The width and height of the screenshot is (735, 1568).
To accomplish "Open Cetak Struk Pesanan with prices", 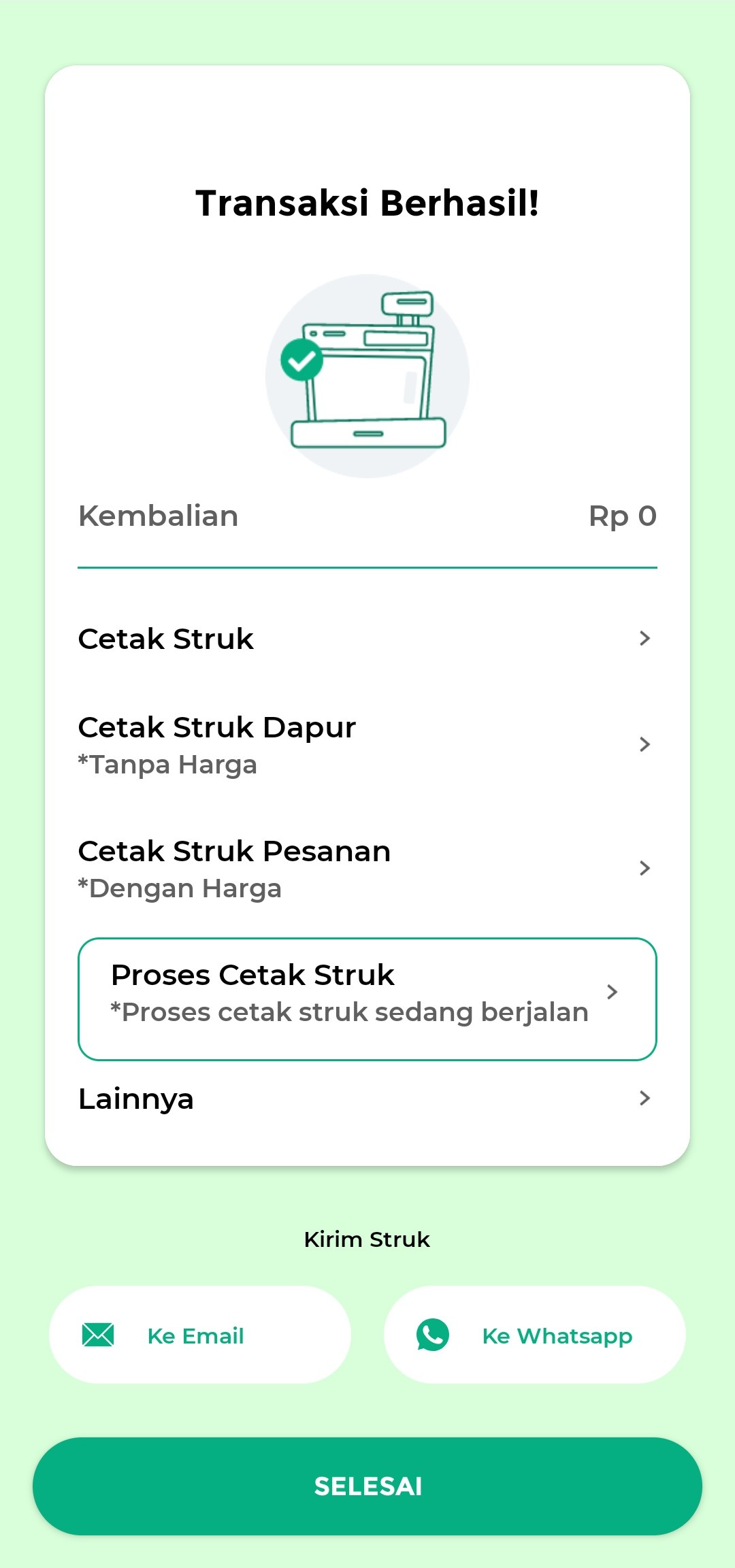I will 366,869.
